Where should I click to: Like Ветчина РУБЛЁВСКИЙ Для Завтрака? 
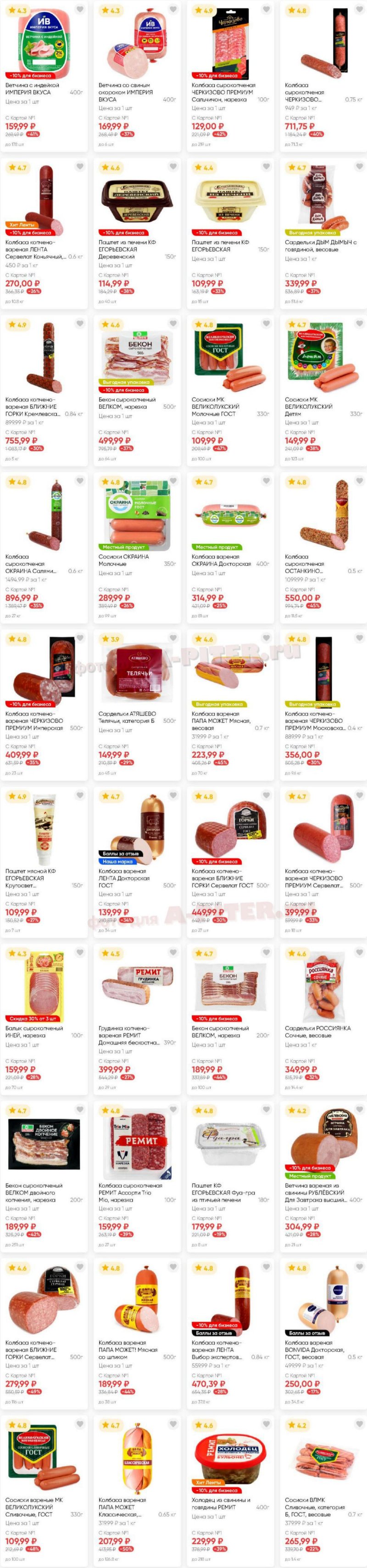point(360,1110)
